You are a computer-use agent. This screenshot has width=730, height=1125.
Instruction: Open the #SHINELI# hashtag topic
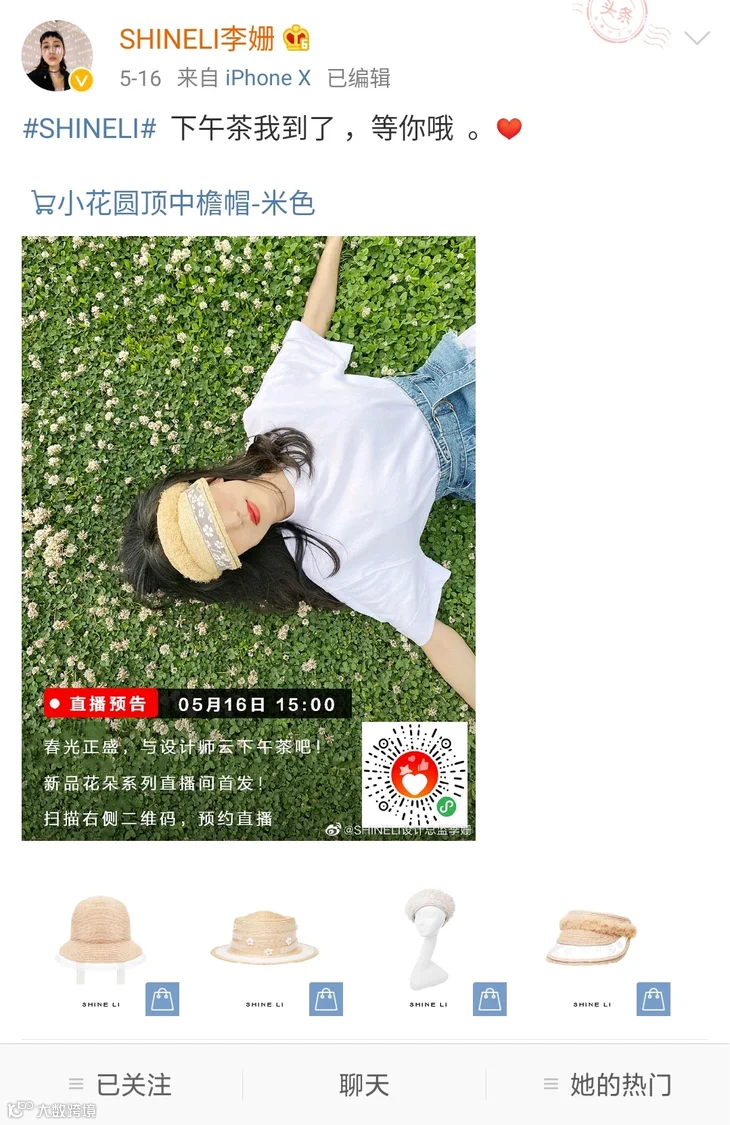click(x=90, y=128)
